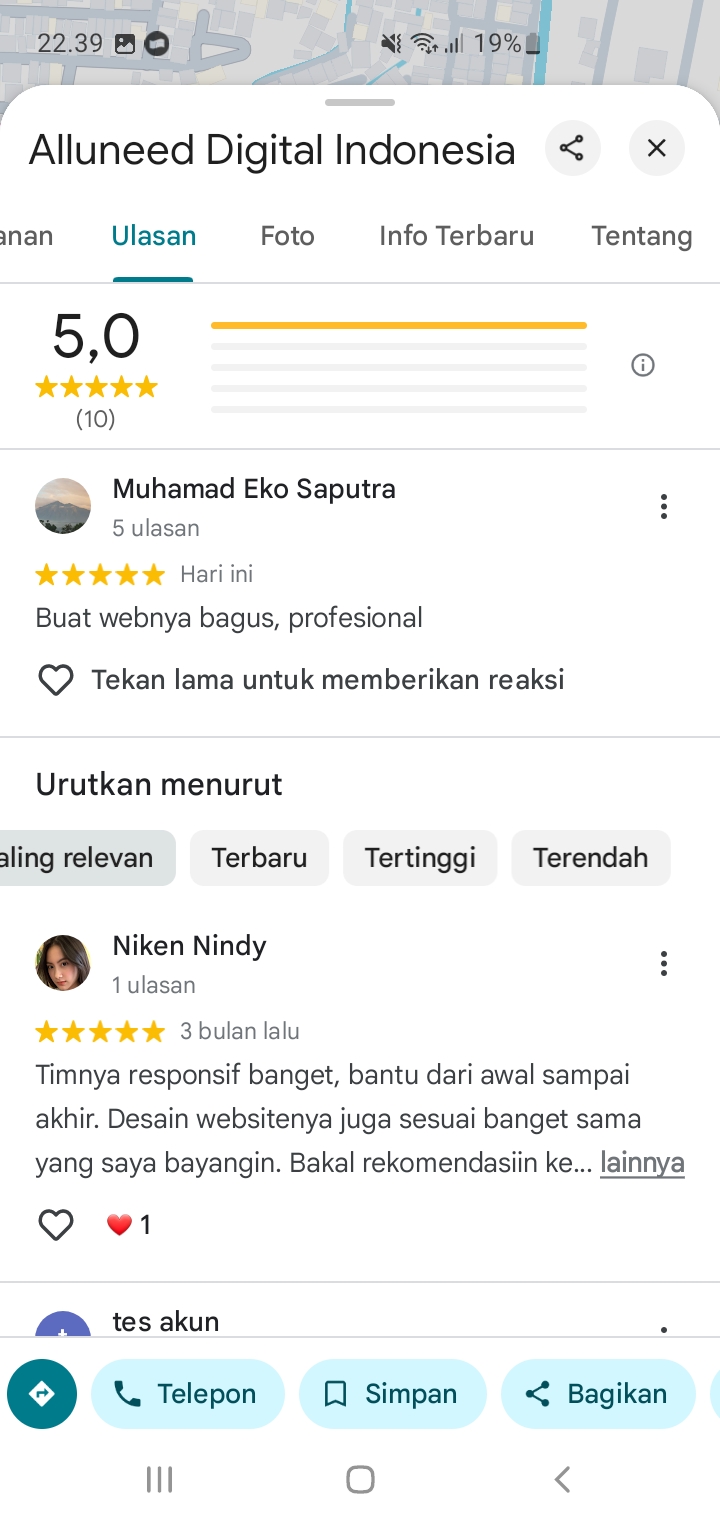Sort reviews by Tertinggi

(420, 858)
